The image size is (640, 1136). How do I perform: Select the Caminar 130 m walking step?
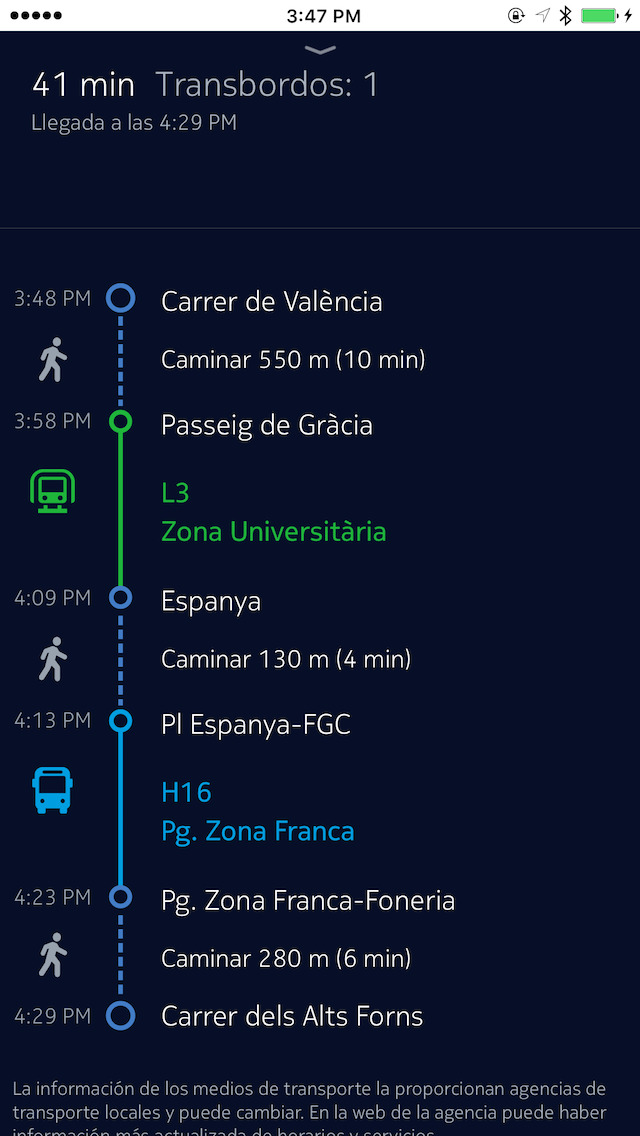click(286, 660)
